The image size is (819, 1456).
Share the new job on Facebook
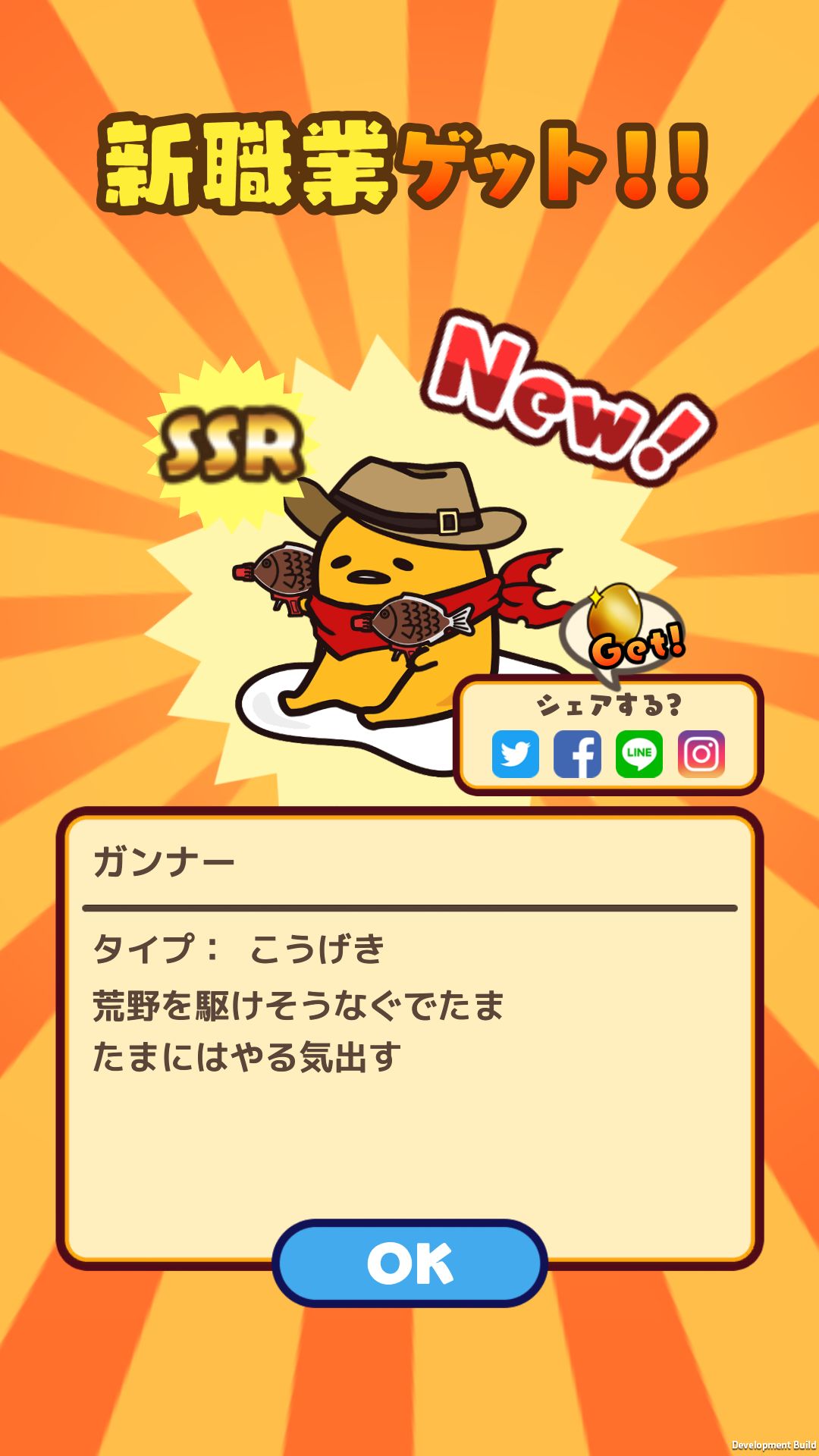point(577,754)
